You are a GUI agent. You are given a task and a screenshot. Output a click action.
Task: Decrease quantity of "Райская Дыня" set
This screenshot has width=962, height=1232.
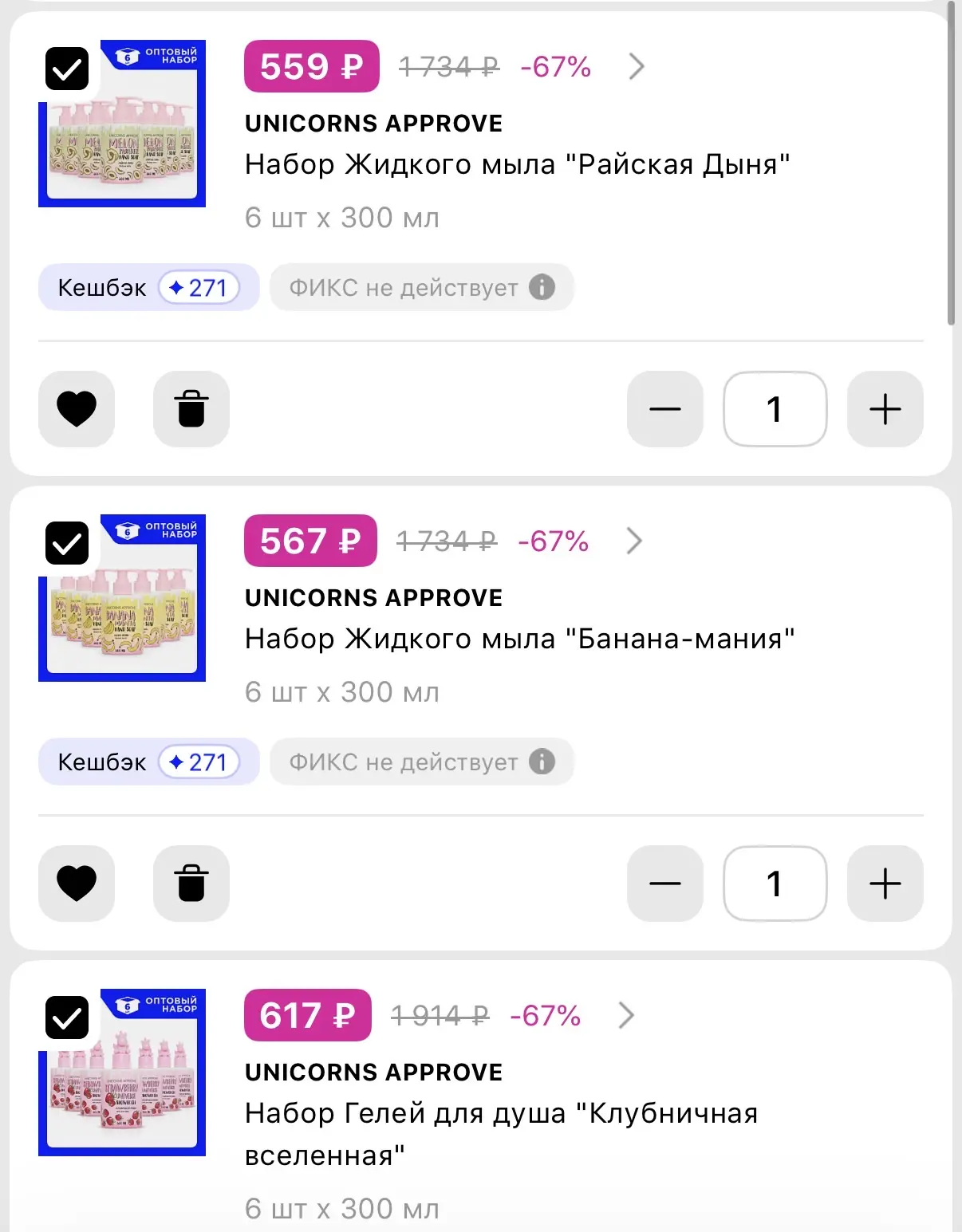point(665,409)
